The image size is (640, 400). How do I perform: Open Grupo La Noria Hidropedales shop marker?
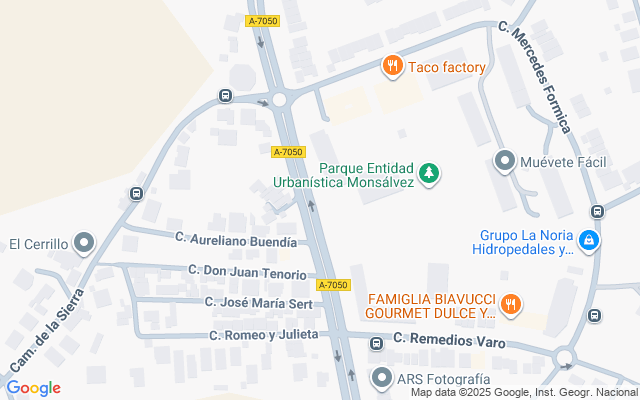tap(589, 241)
